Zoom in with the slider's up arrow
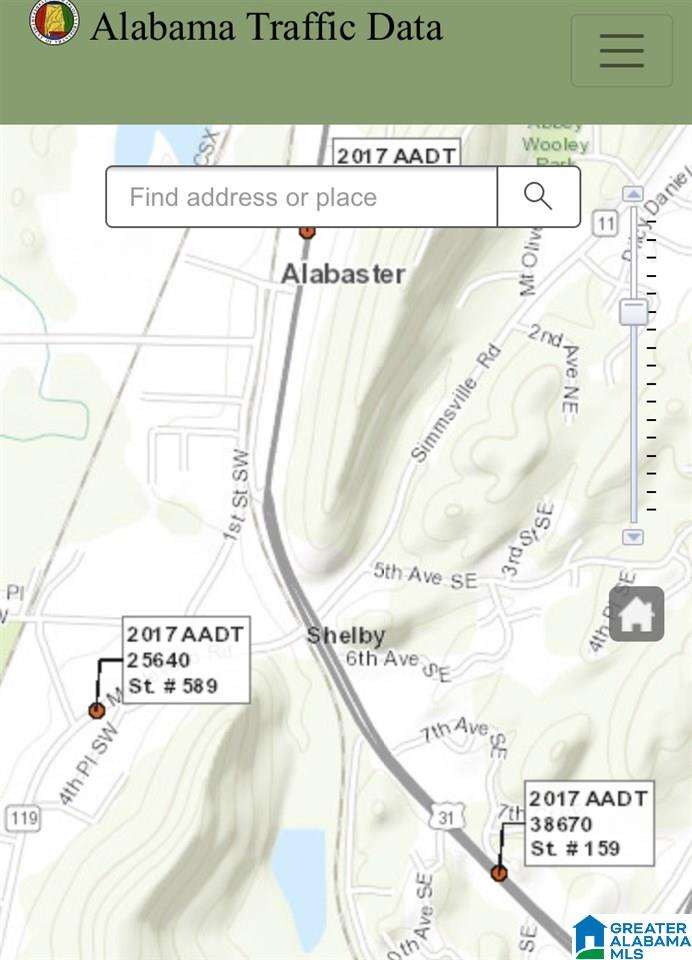This screenshot has width=692, height=960. pos(633,194)
